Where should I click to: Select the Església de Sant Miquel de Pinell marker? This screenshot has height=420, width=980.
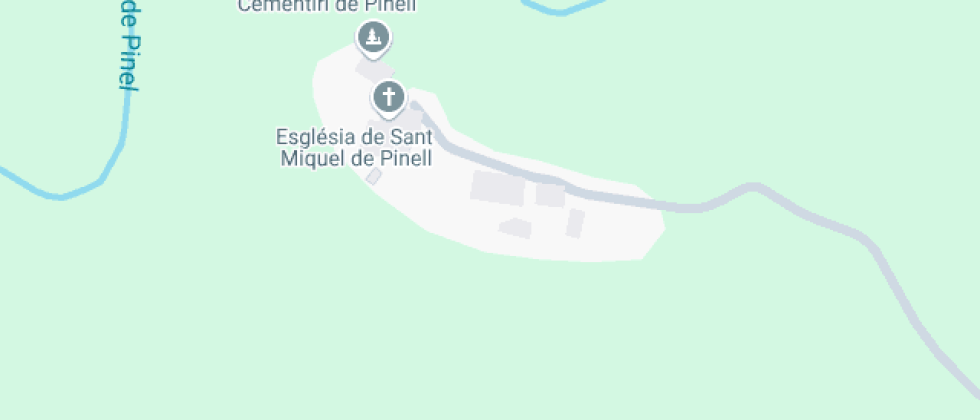[388, 98]
